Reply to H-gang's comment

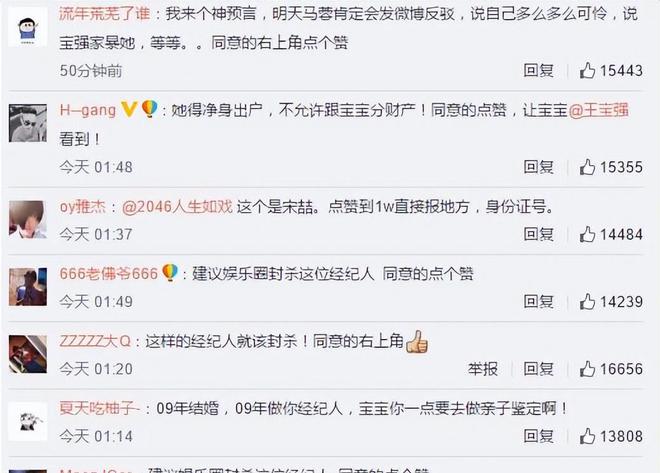[x=538, y=167]
